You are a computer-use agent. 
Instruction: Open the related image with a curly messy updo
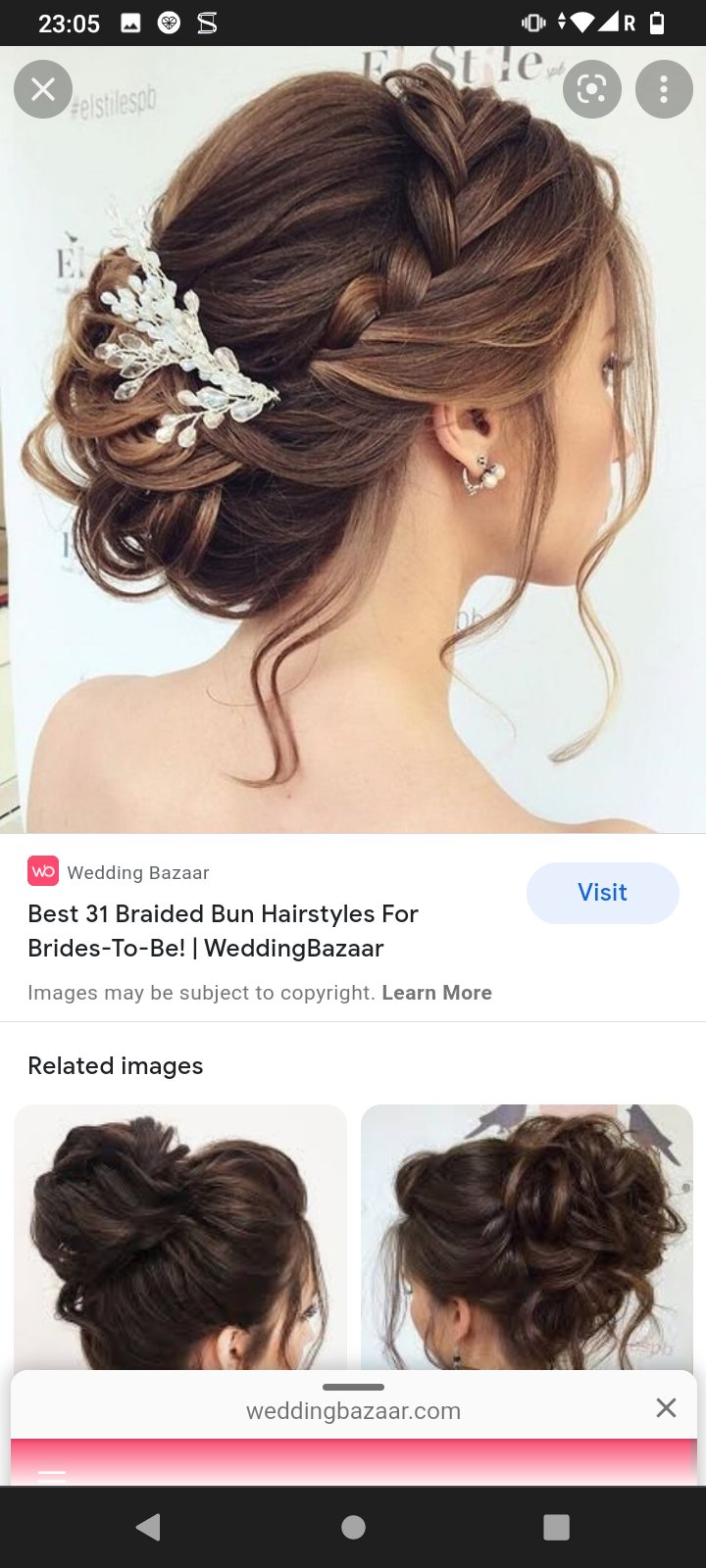pyautogui.click(x=528, y=1235)
